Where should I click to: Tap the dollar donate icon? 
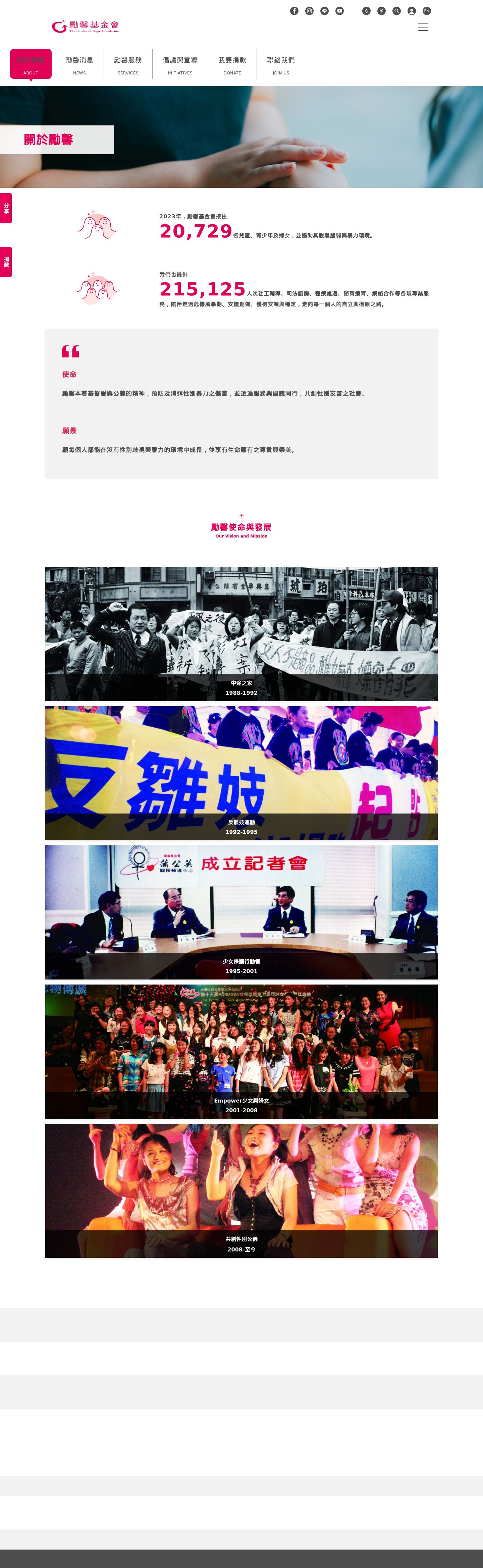[366, 11]
